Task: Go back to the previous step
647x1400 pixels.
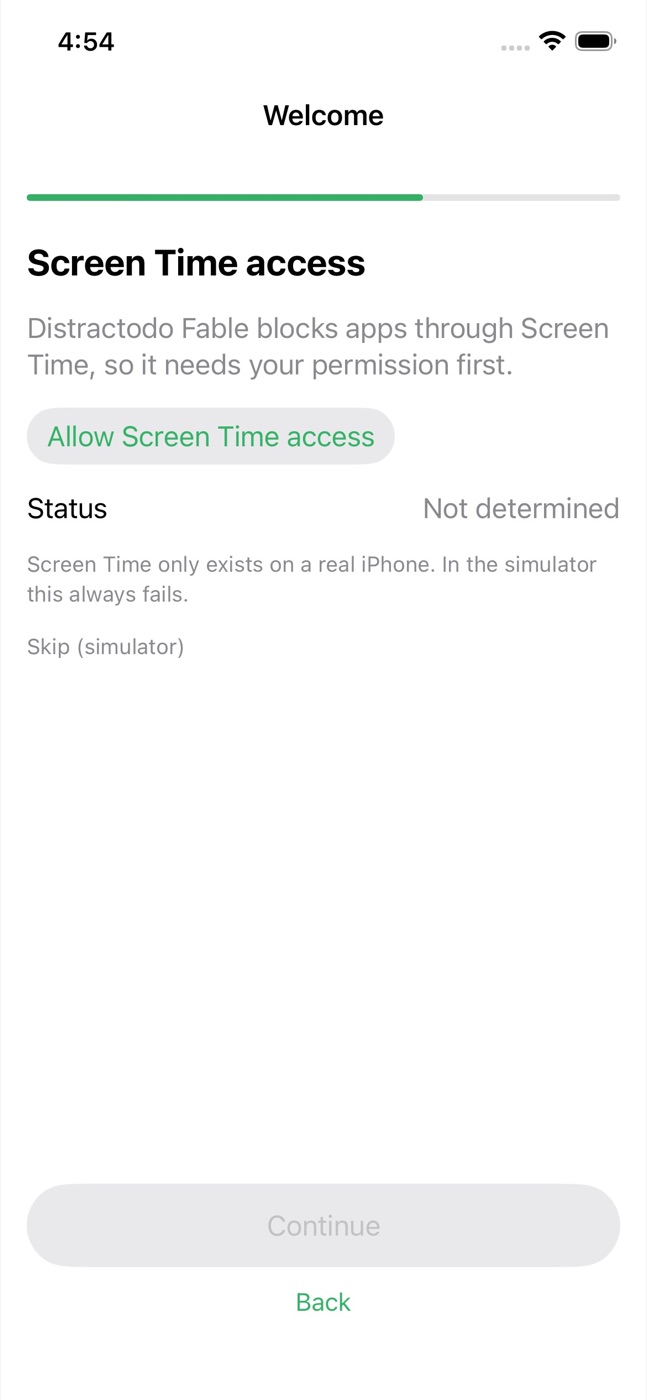Action: tap(323, 1302)
